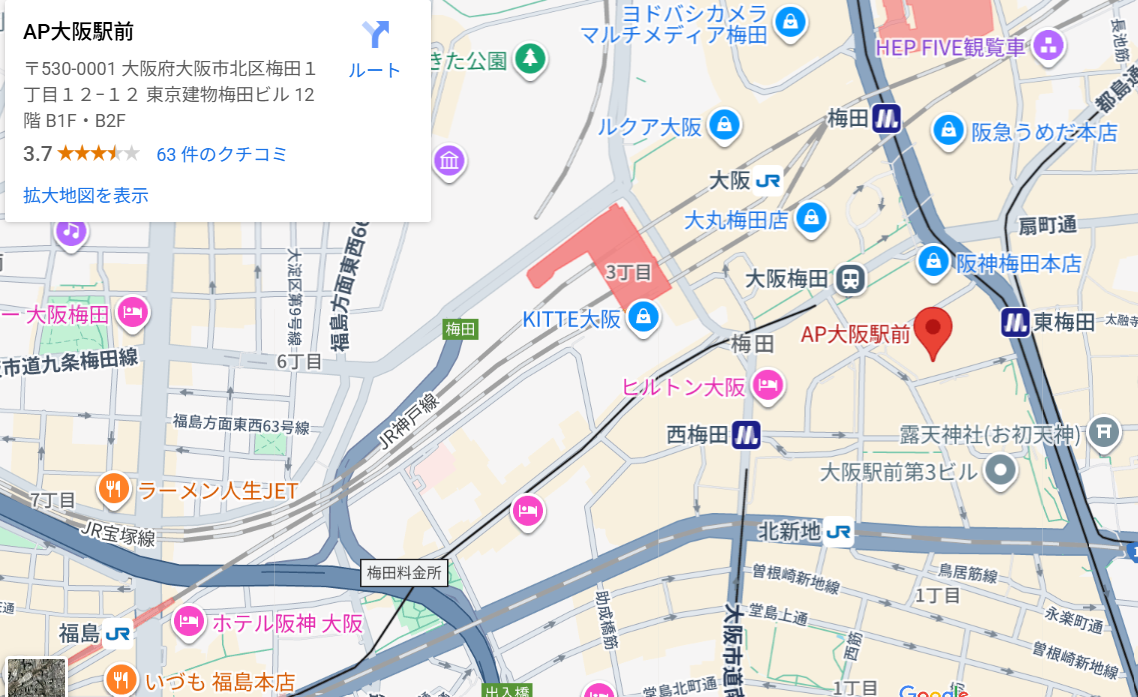Tap the 拡大地図を表示 link
Image resolution: width=1138 pixels, height=697 pixels.
pos(86,196)
